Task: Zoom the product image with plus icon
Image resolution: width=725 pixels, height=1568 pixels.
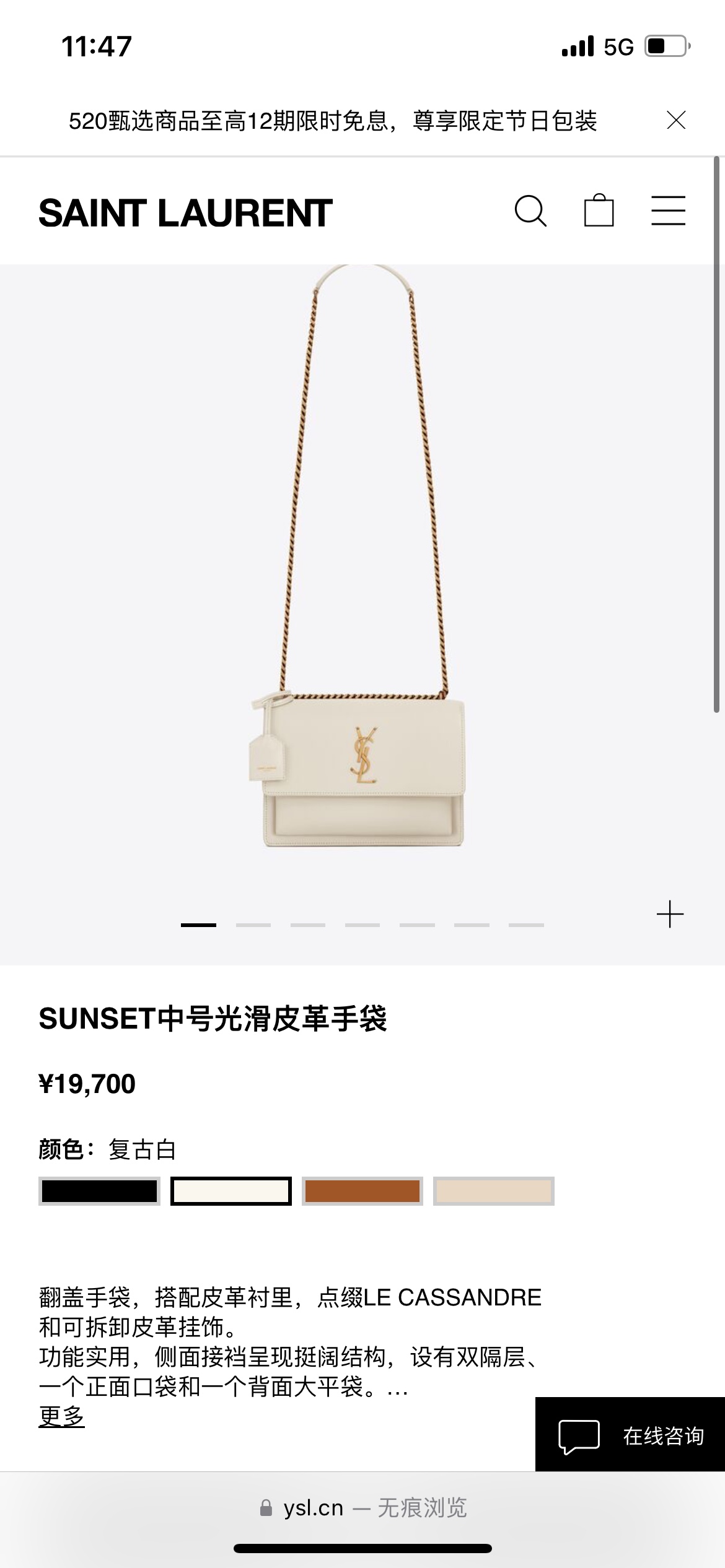Action: pos(670,915)
